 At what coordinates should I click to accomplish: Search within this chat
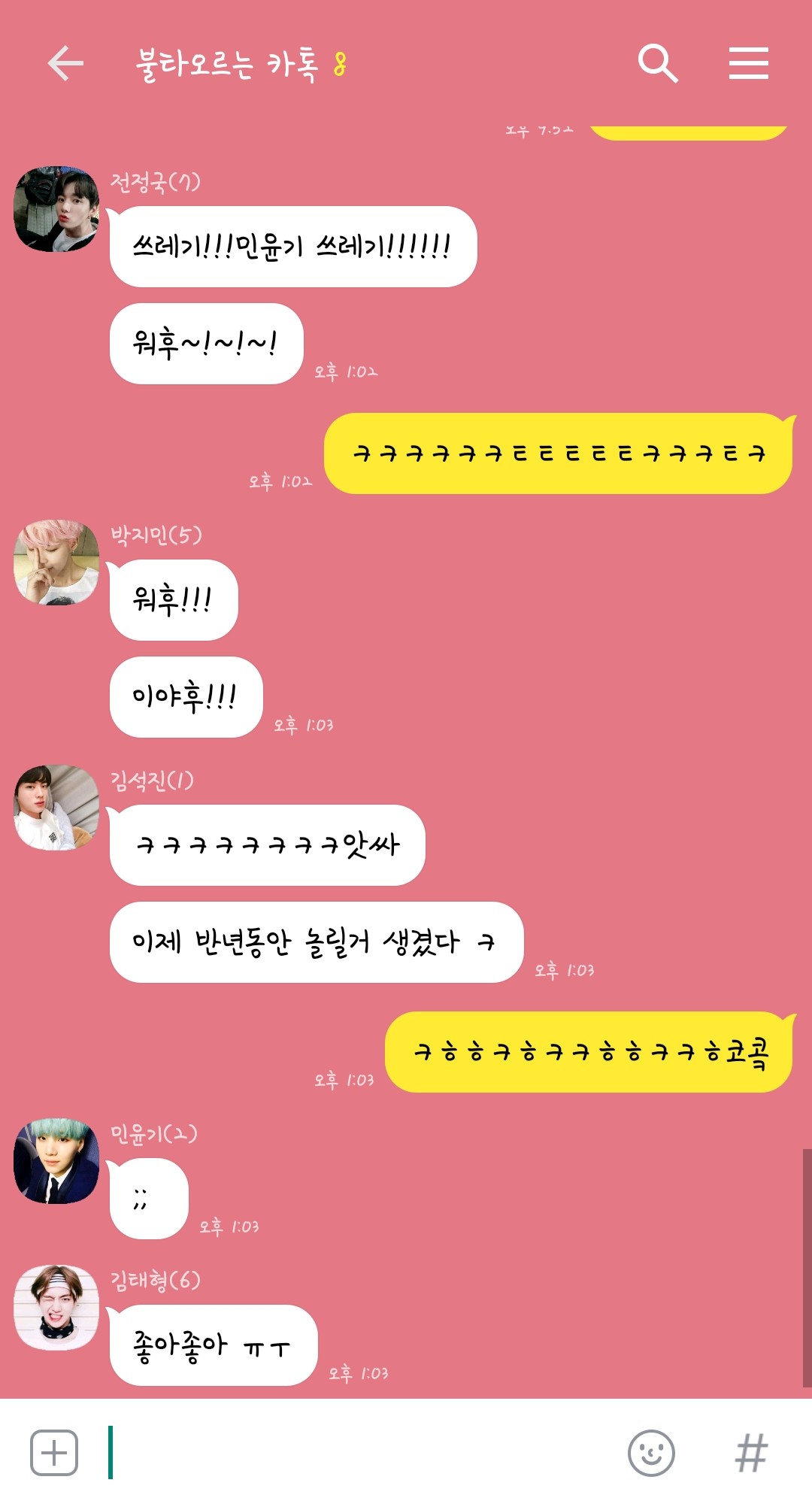(658, 63)
